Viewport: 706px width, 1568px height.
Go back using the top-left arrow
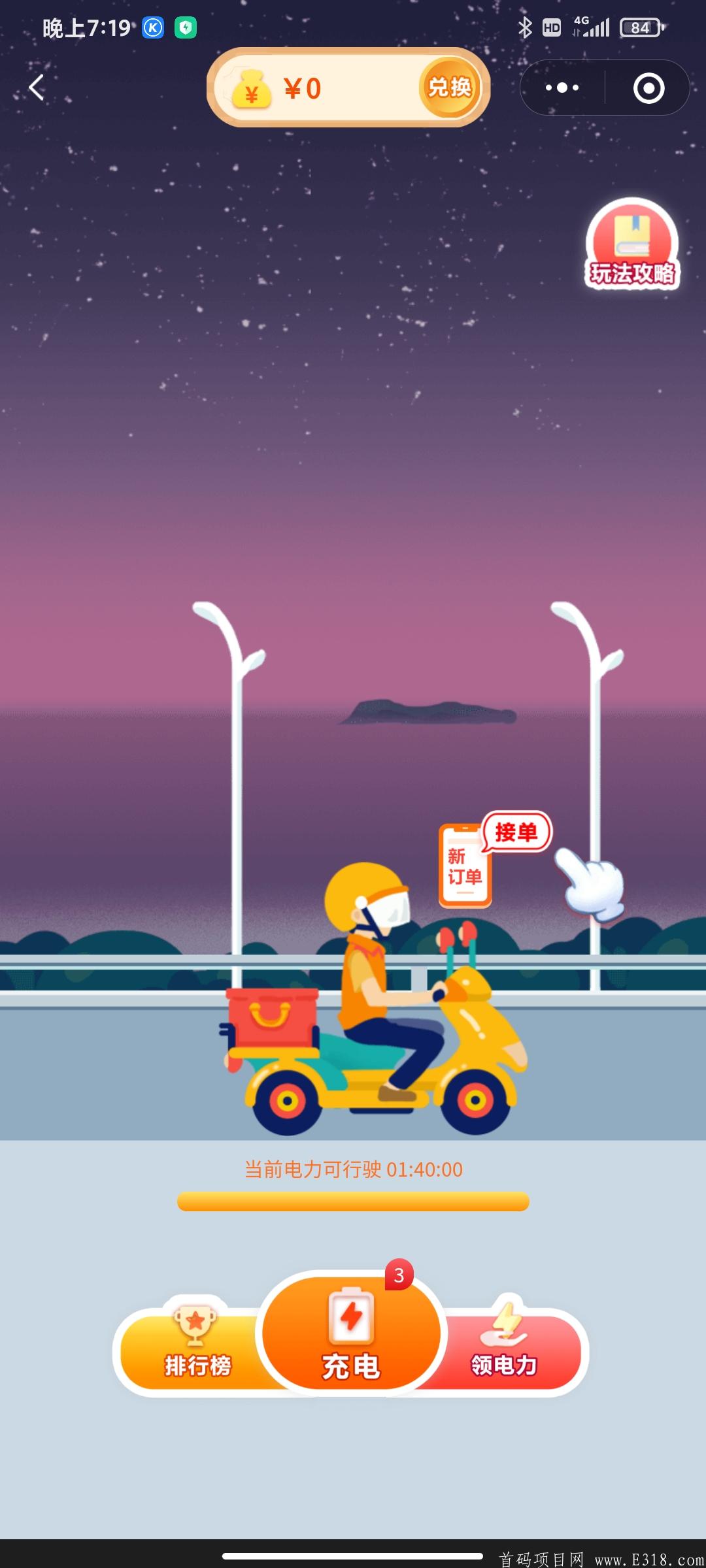tap(37, 88)
